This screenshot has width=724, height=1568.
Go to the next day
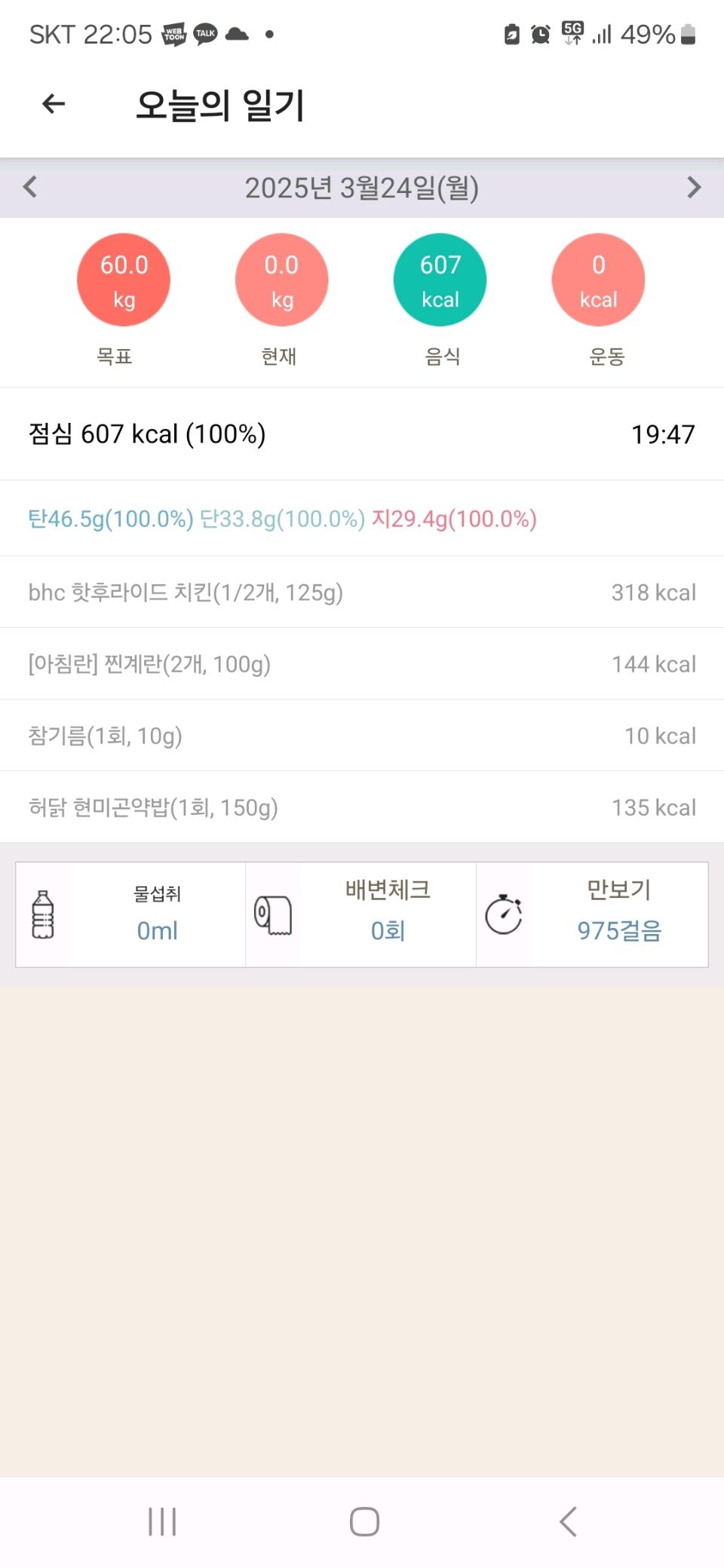coord(694,187)
